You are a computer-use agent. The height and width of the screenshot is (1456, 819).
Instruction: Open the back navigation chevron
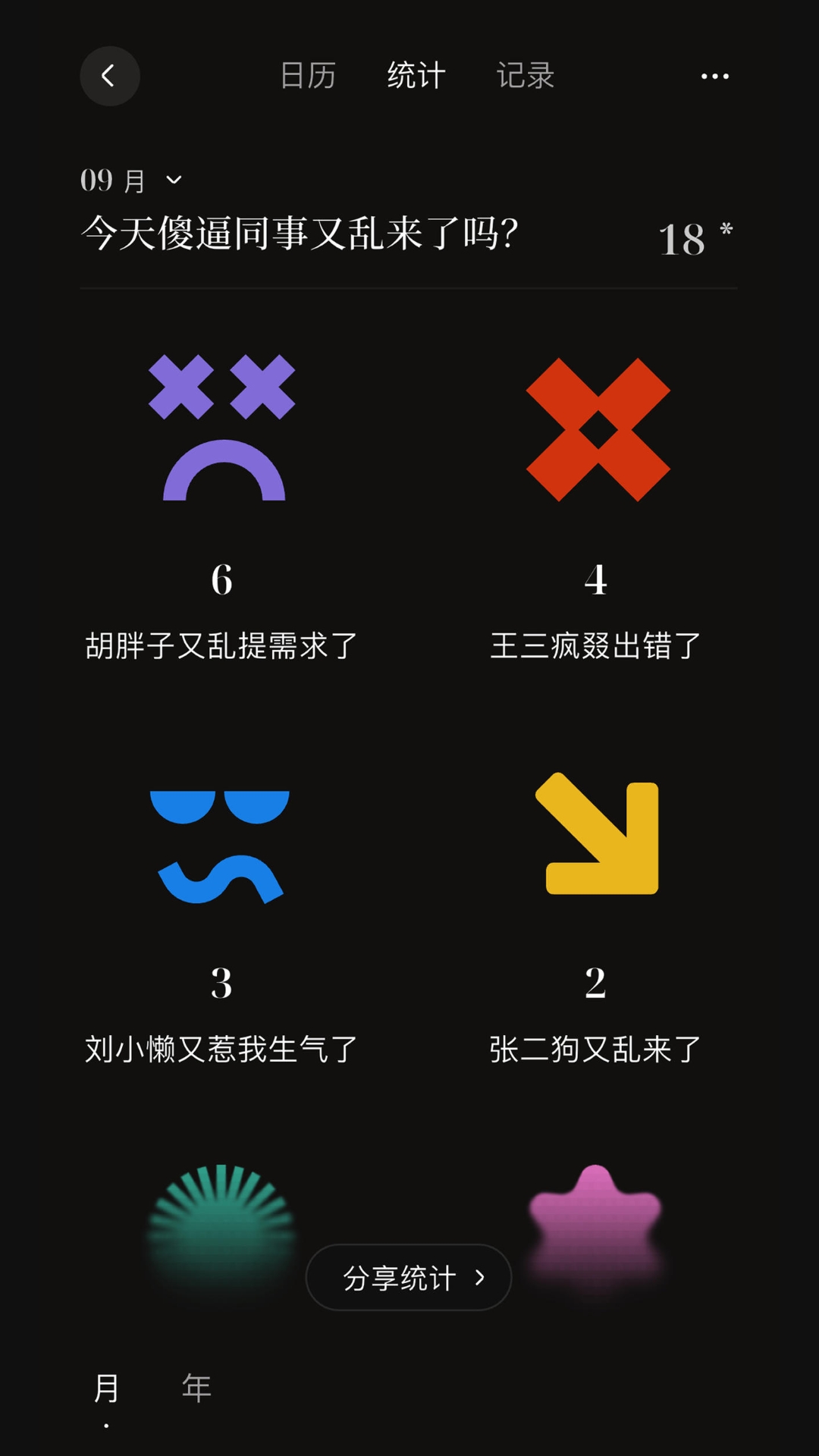tap(109, 76)
